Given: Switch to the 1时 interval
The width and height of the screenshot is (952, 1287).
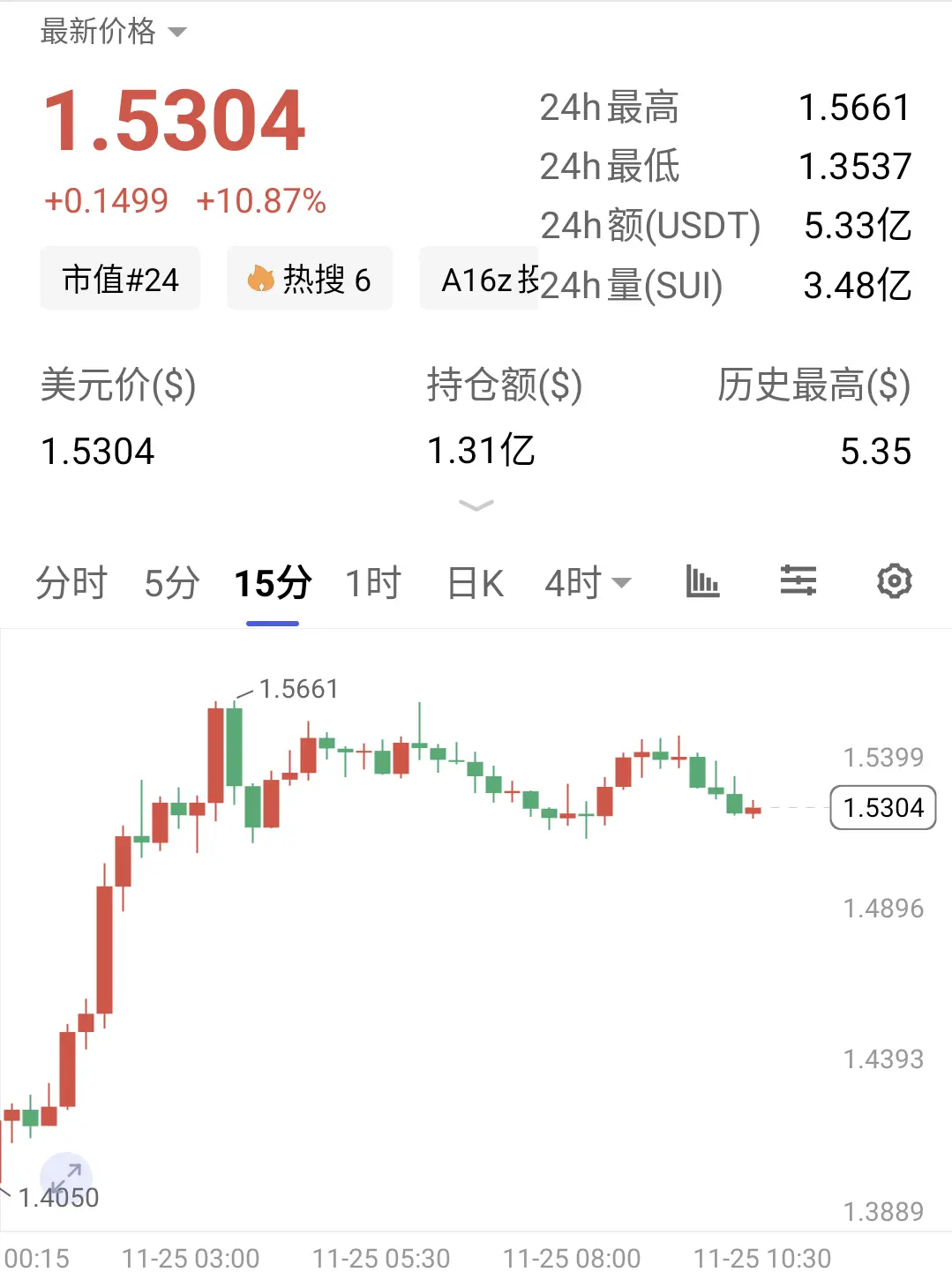Looking at the screenshot, I should click(x=373, y=583).
